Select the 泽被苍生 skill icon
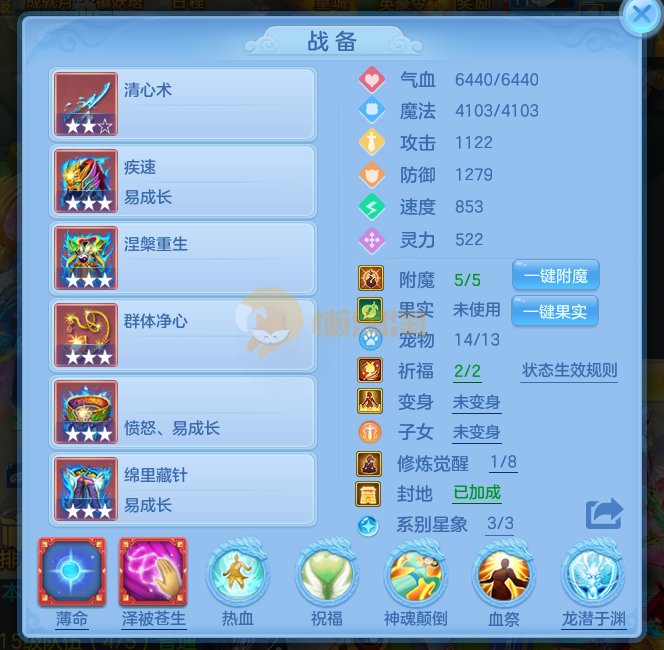664x650 pixels. click(153, 573)
